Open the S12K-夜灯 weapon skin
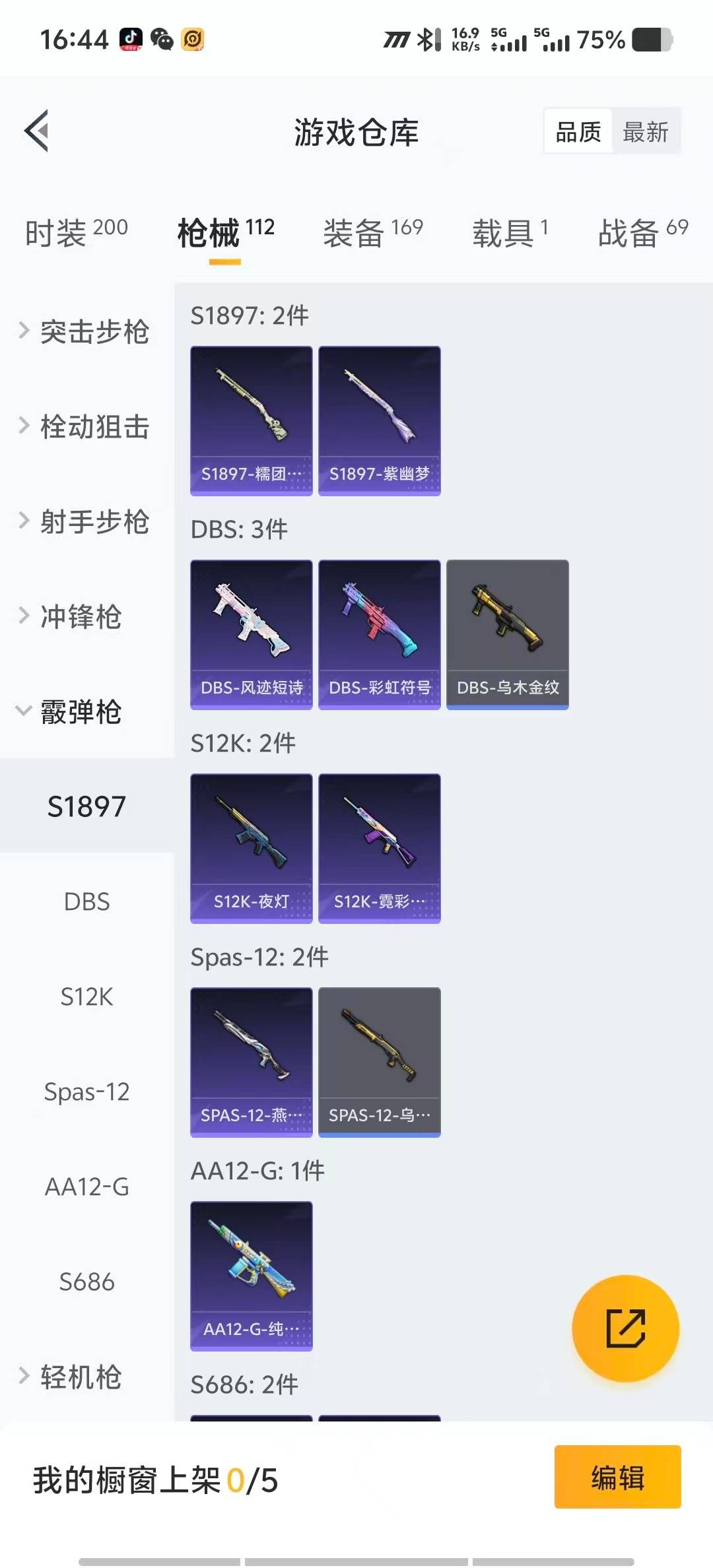 coord(251,848)
